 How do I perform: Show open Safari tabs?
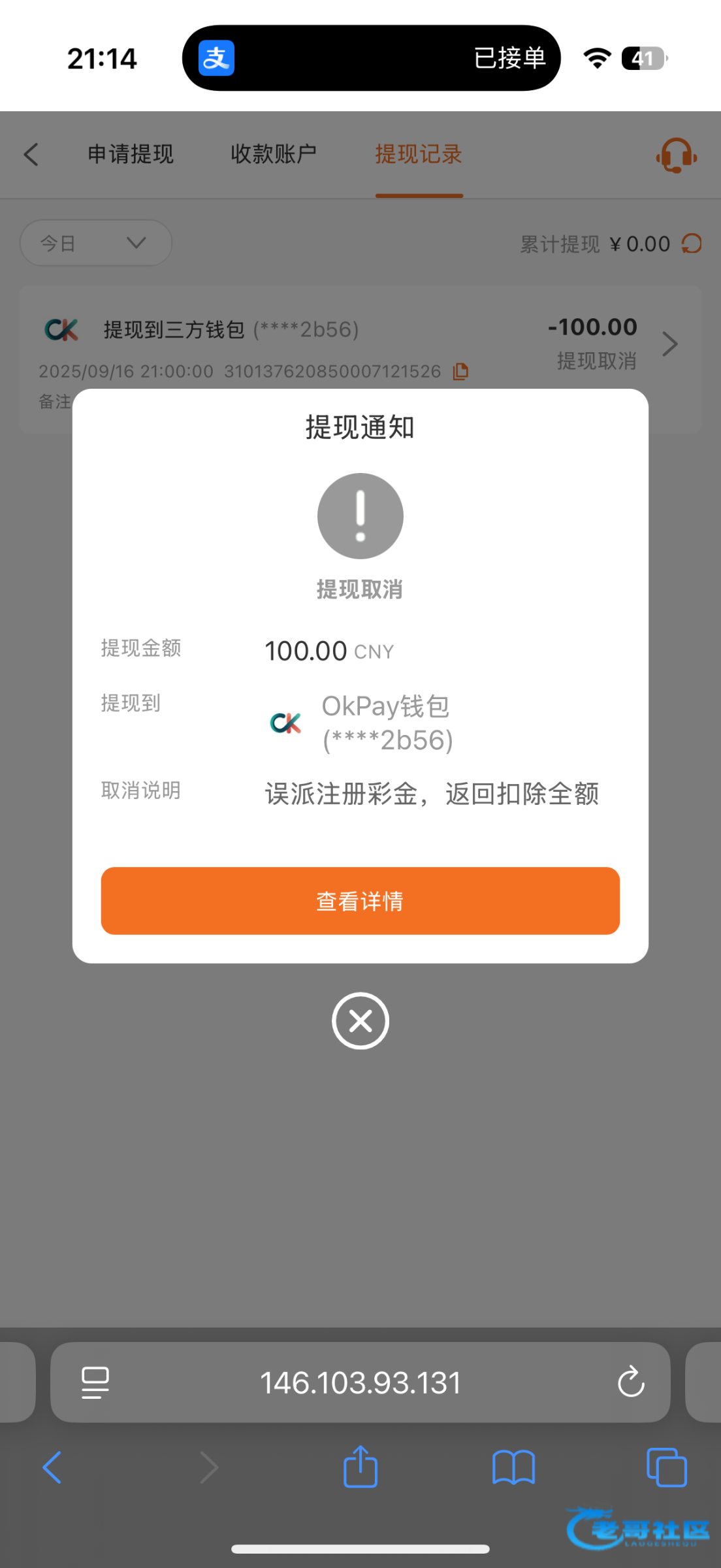pyautogui.click(x=666, y=1467)
